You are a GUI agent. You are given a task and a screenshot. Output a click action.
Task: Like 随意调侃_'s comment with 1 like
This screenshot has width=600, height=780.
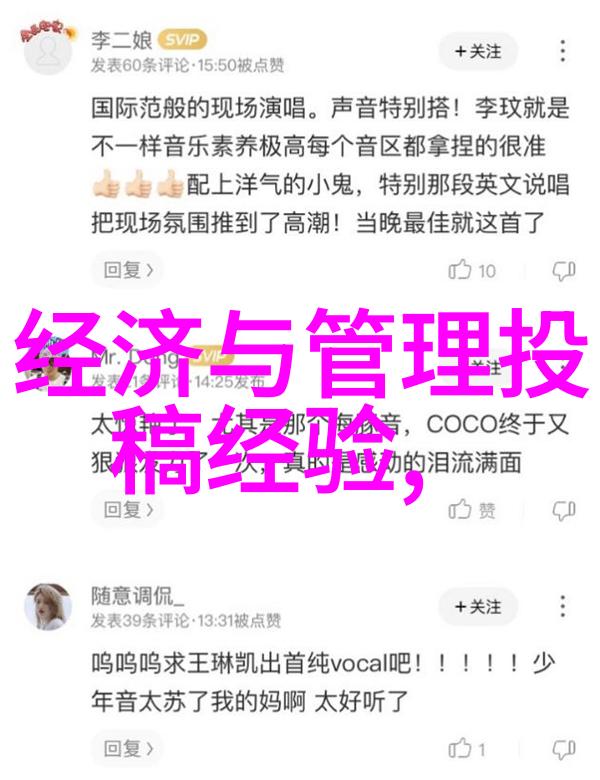click(x=468, y=749)
